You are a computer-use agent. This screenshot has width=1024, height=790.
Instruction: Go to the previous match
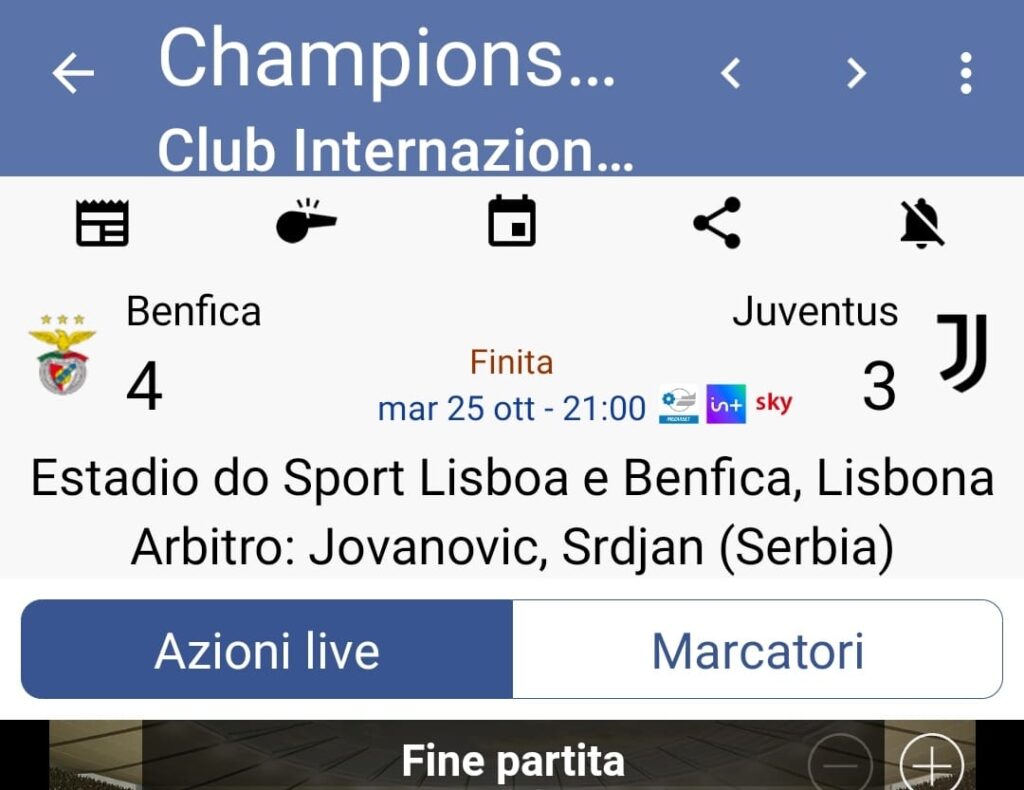(x=731, y=73)
